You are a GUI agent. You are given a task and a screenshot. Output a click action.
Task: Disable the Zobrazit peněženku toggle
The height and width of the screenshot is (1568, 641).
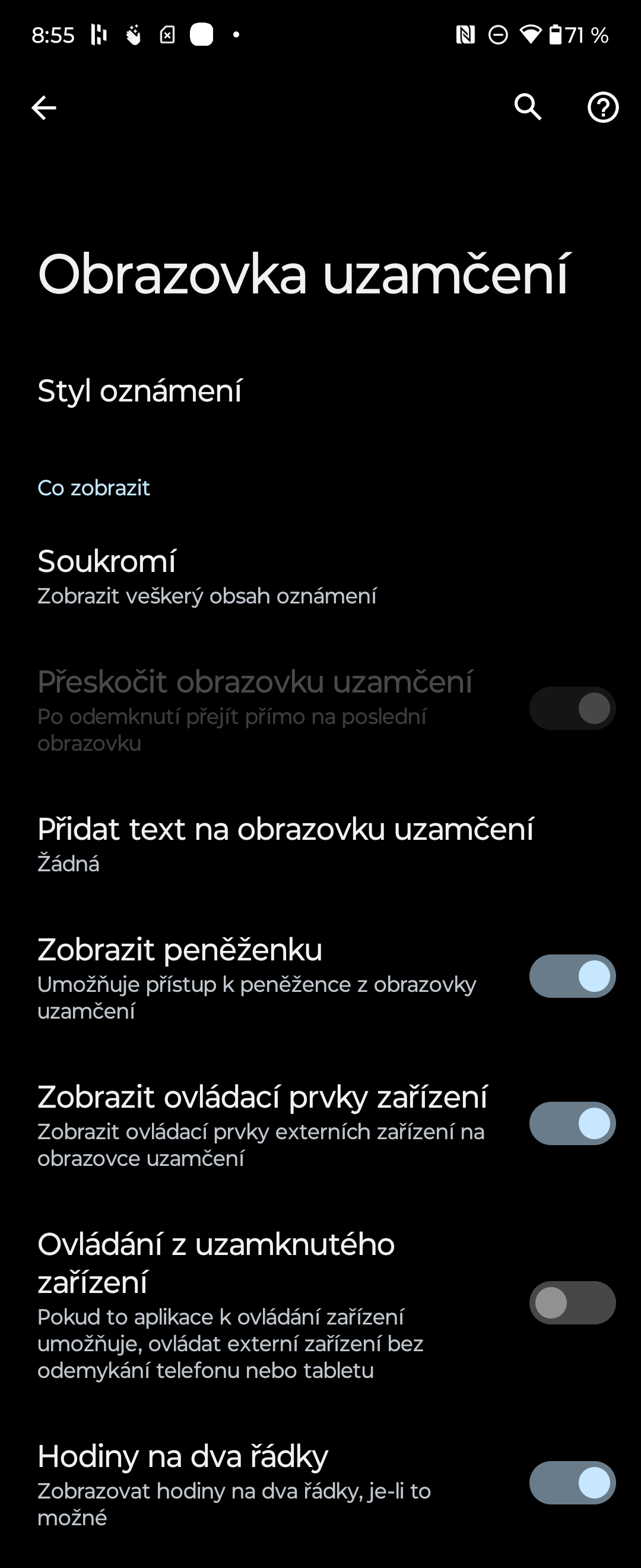pos(572,976)
